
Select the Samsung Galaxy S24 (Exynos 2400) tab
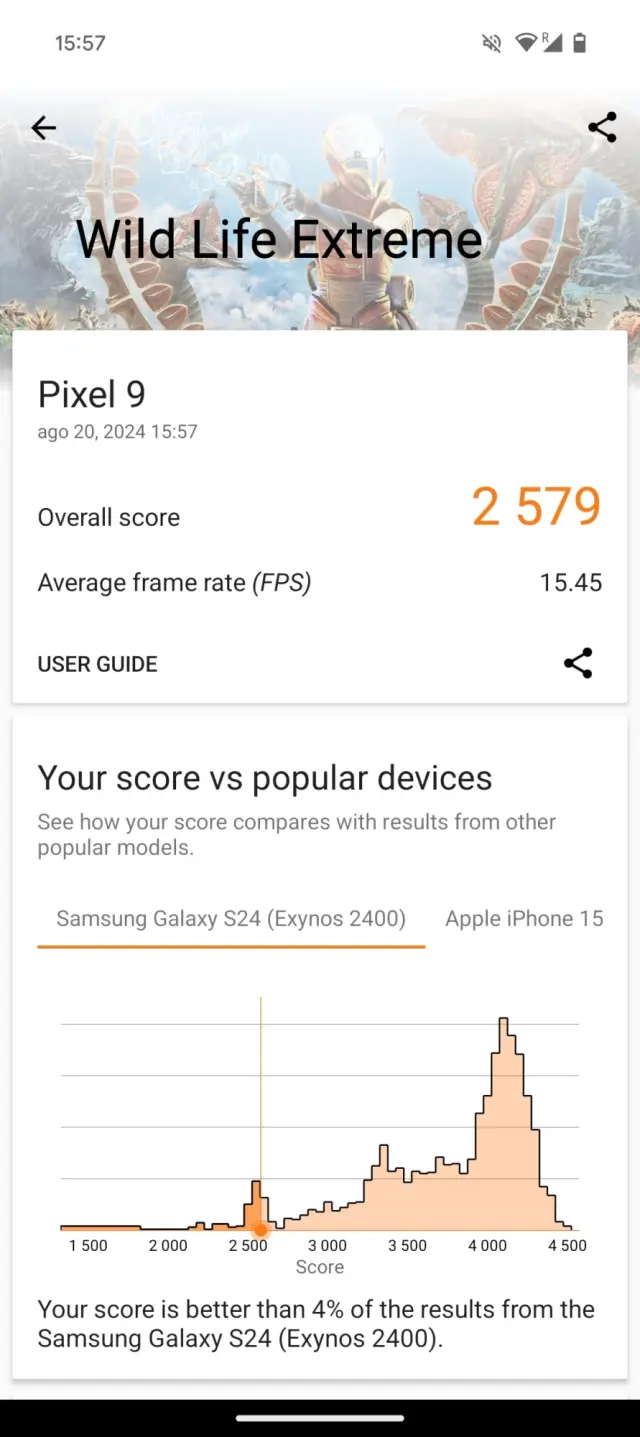231,919
